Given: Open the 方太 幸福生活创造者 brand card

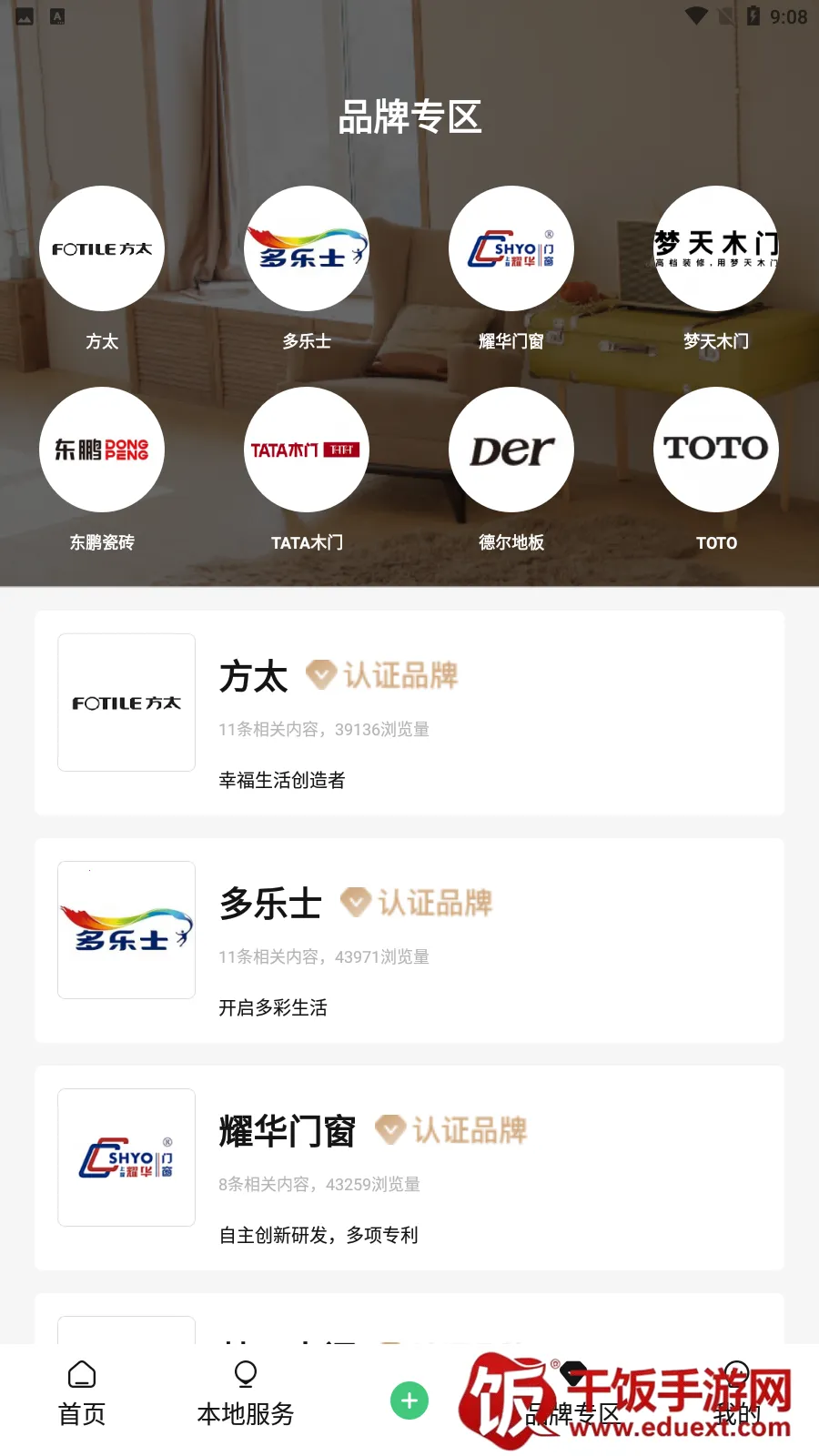Looking at the screenshot, I should coord(409,713).
